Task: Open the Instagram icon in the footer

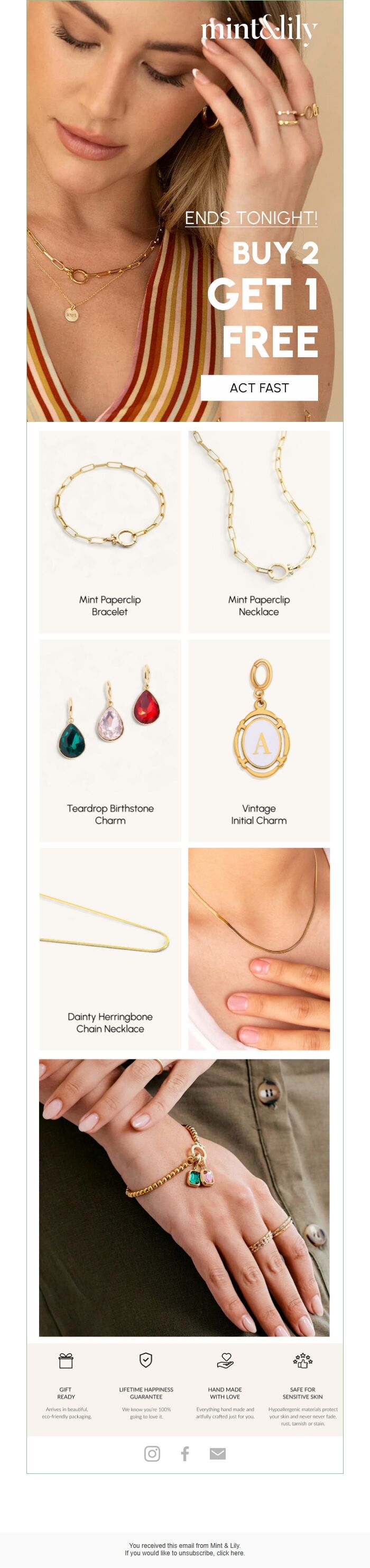Action: [x=152, y=1454]
